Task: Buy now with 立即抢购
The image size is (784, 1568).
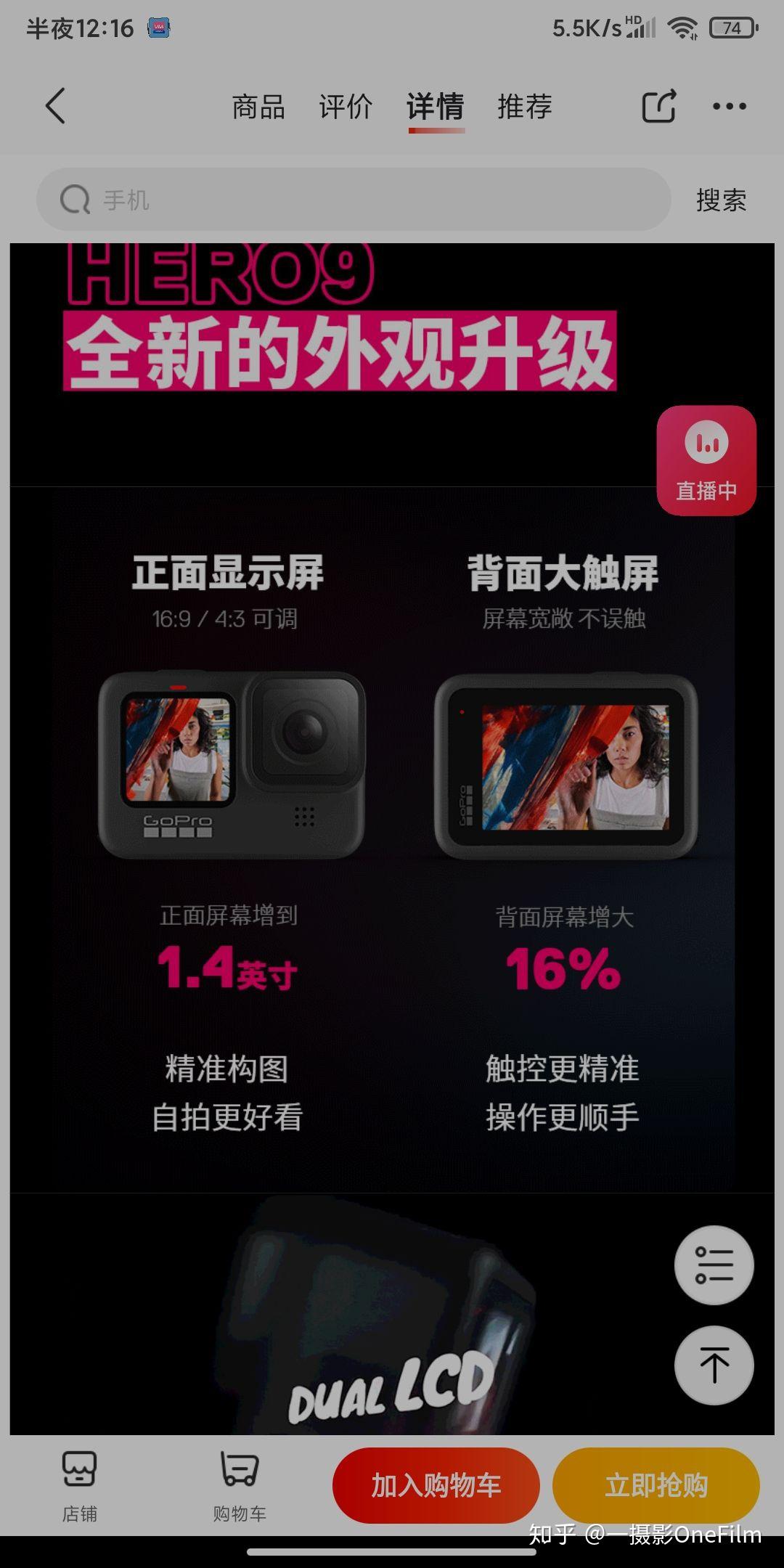Action: tap(656, 1485)
